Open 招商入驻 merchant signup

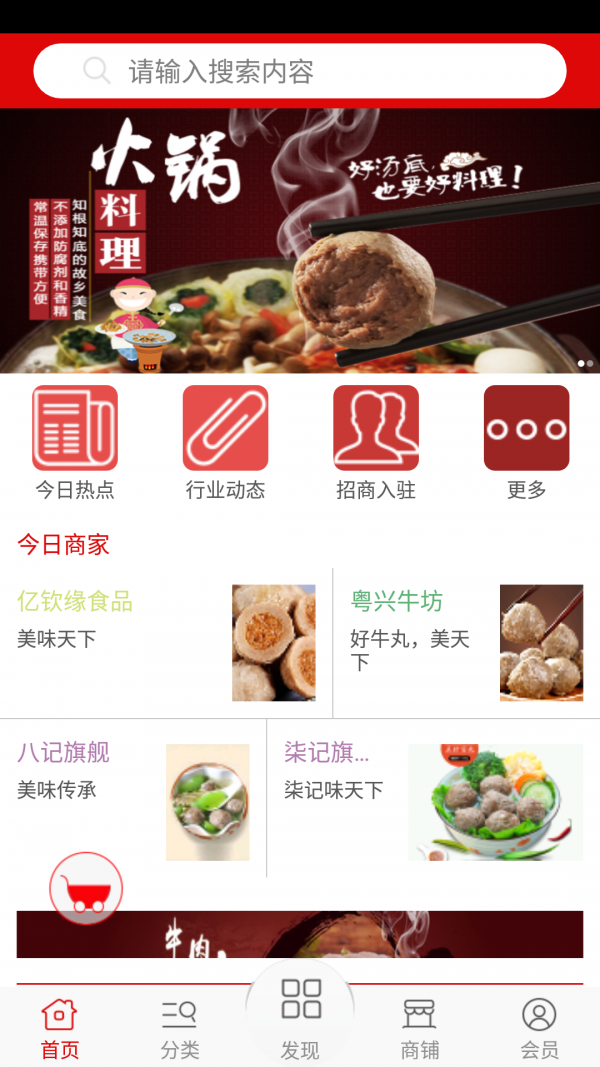click(x=375, y=442)
